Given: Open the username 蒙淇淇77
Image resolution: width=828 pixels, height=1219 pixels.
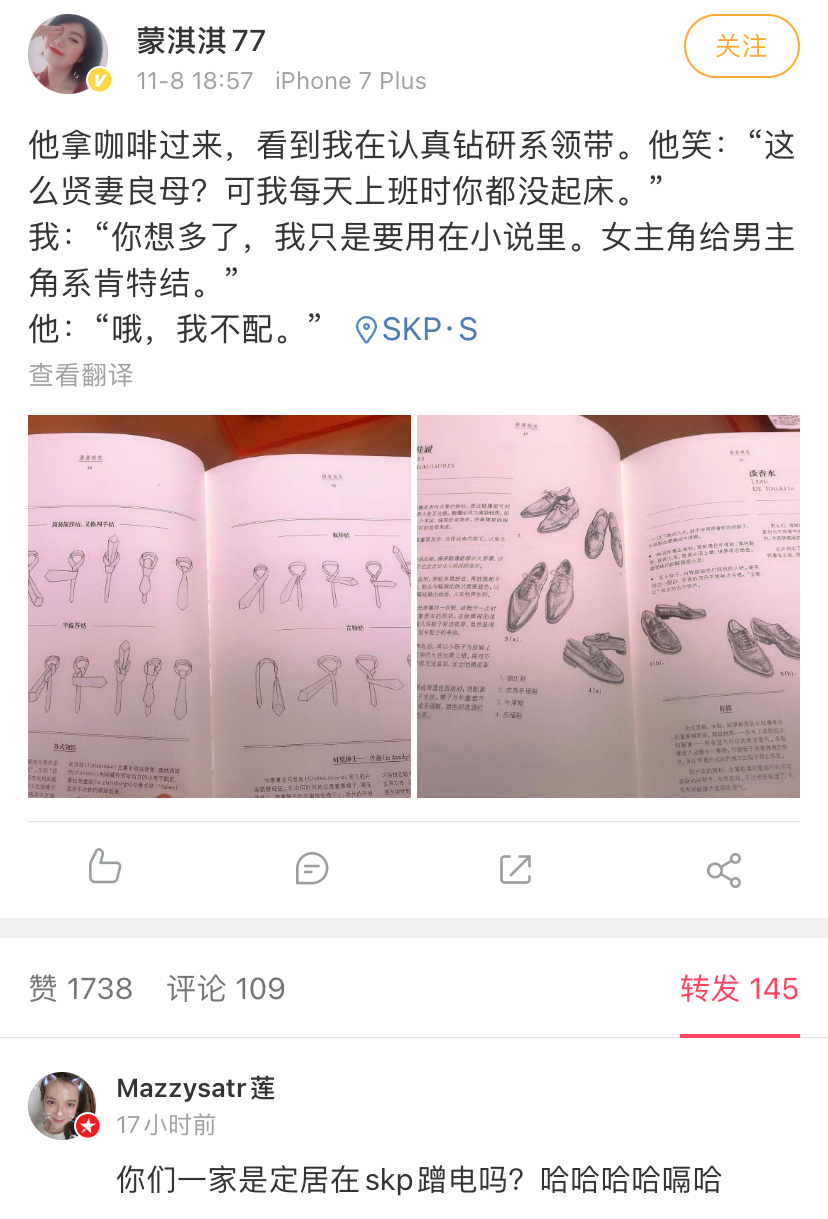Looking at the screenshot, I should coord(201,41).
